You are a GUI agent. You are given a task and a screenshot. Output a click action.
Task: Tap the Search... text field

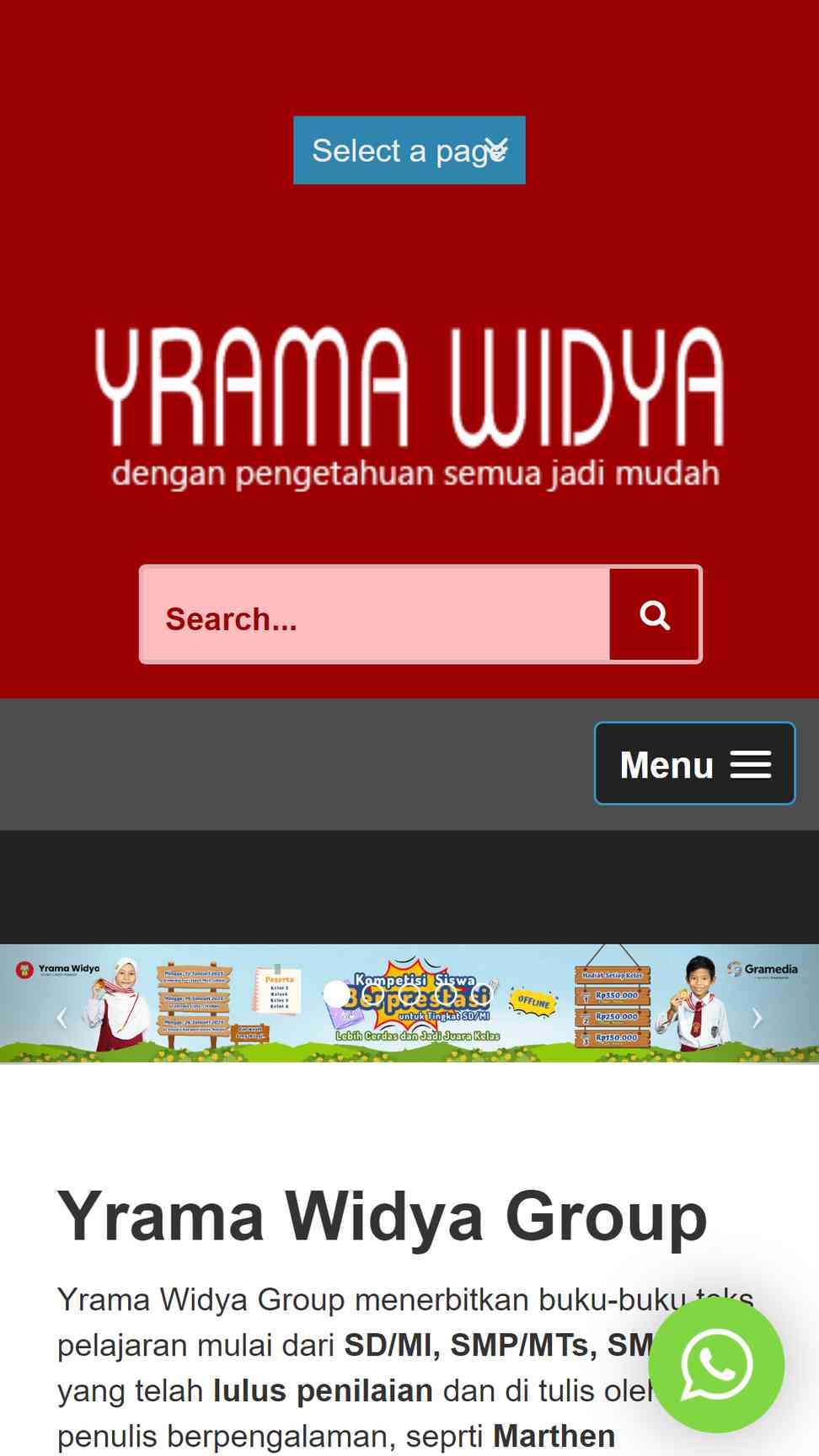pos(376,614)
